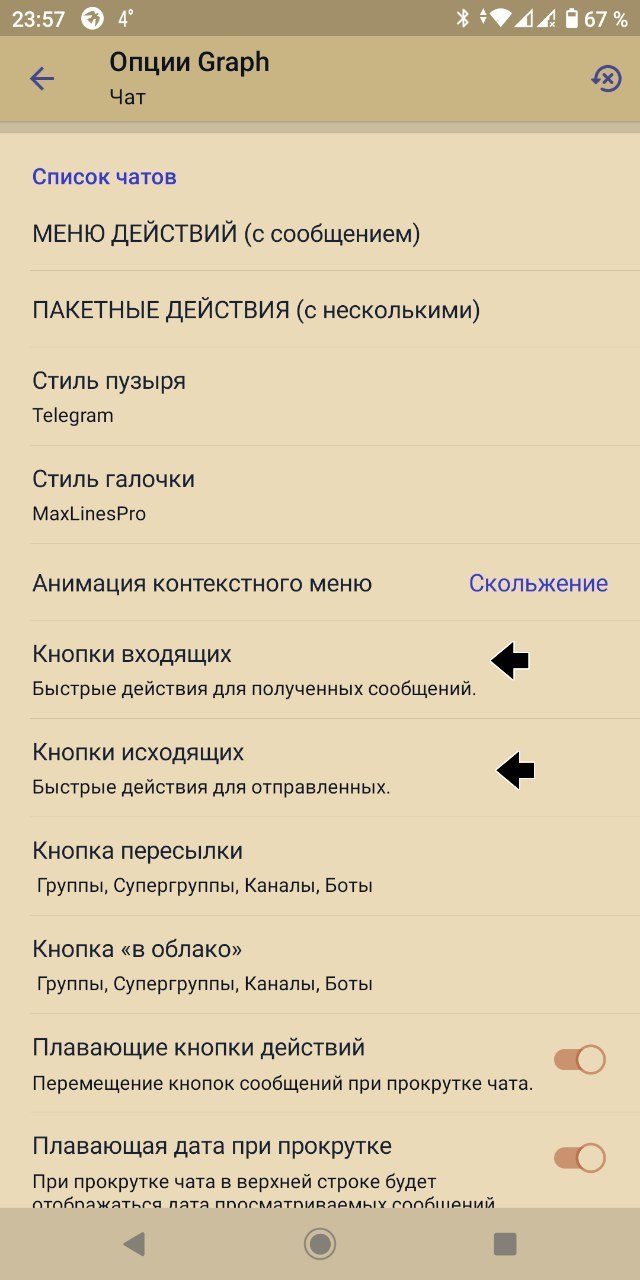
Task: Open МЕНЮ ДЕЙСТВИЙ (с сообщением)
Action: [320, 233]
